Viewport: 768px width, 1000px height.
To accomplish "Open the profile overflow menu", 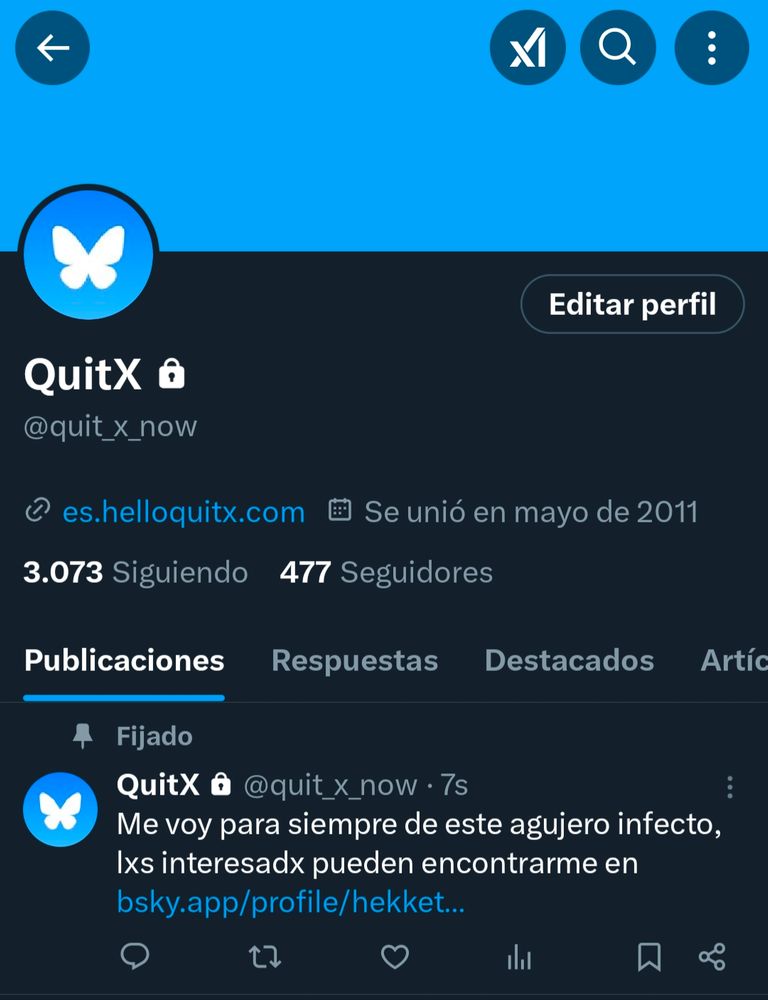I will [x=711, y=47].
